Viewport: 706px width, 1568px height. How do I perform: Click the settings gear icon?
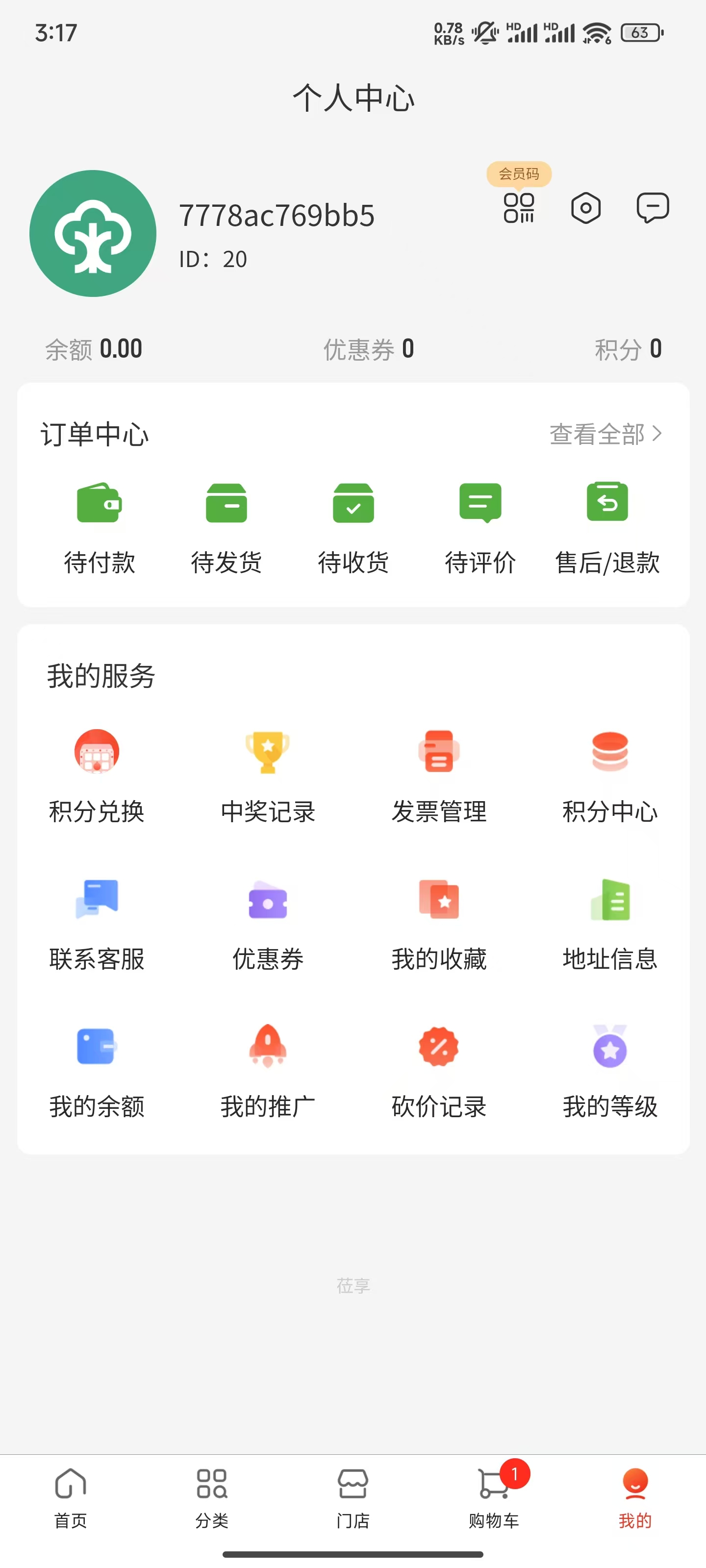[585, 209]
